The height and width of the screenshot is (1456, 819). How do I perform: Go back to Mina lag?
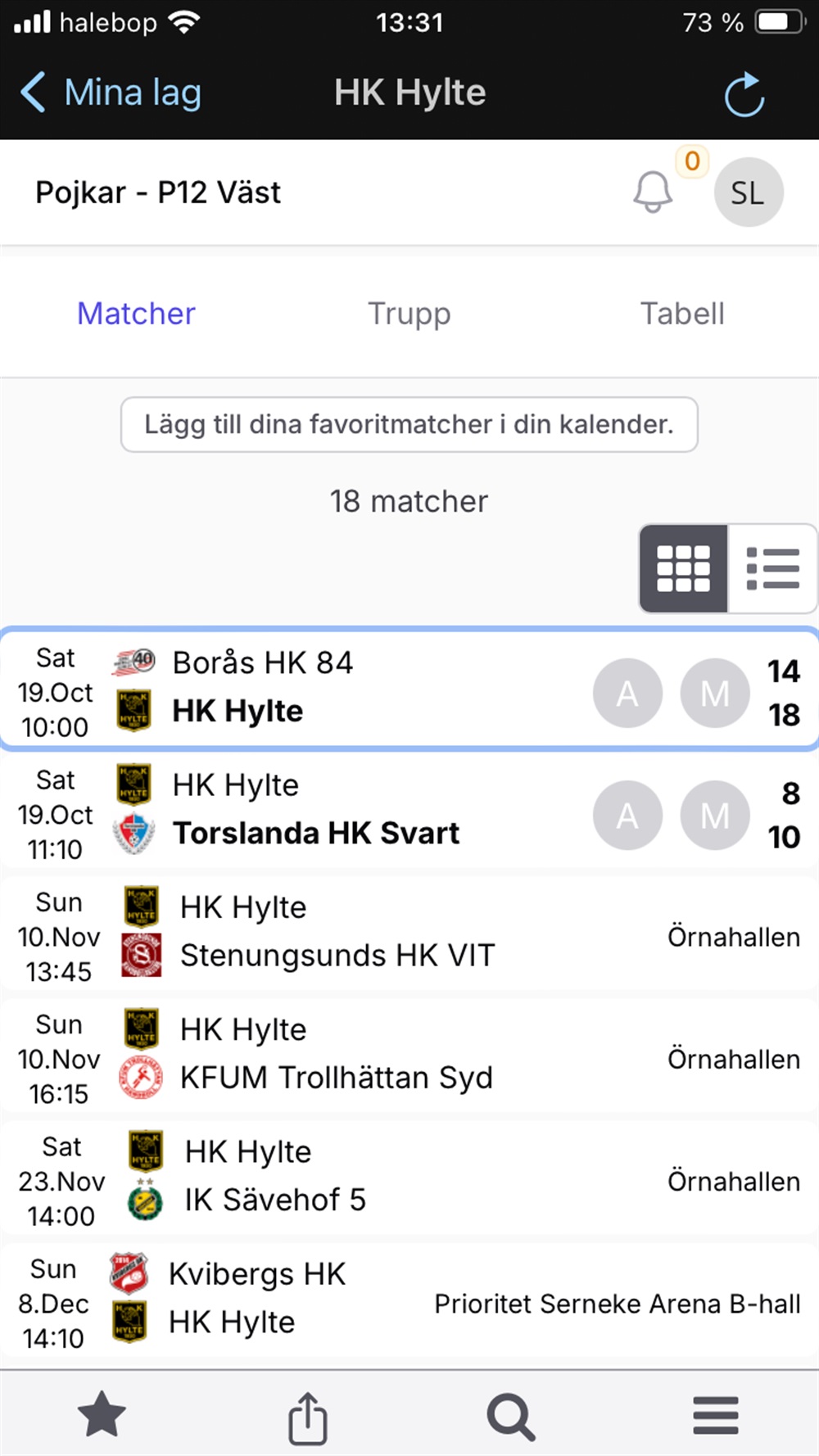pyautogui.click(x=111, y=93)
